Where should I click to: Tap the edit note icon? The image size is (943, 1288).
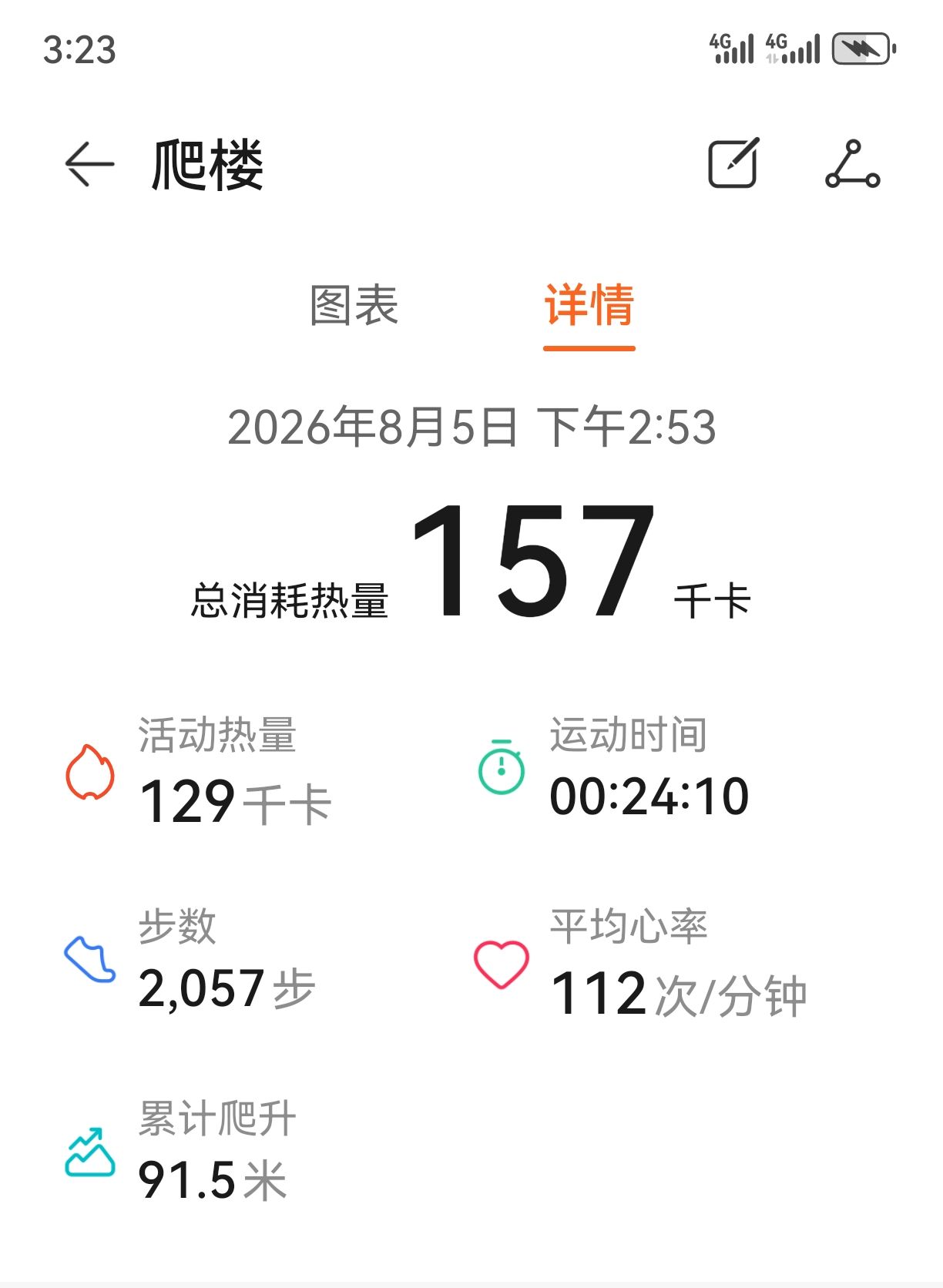point(733,163)
